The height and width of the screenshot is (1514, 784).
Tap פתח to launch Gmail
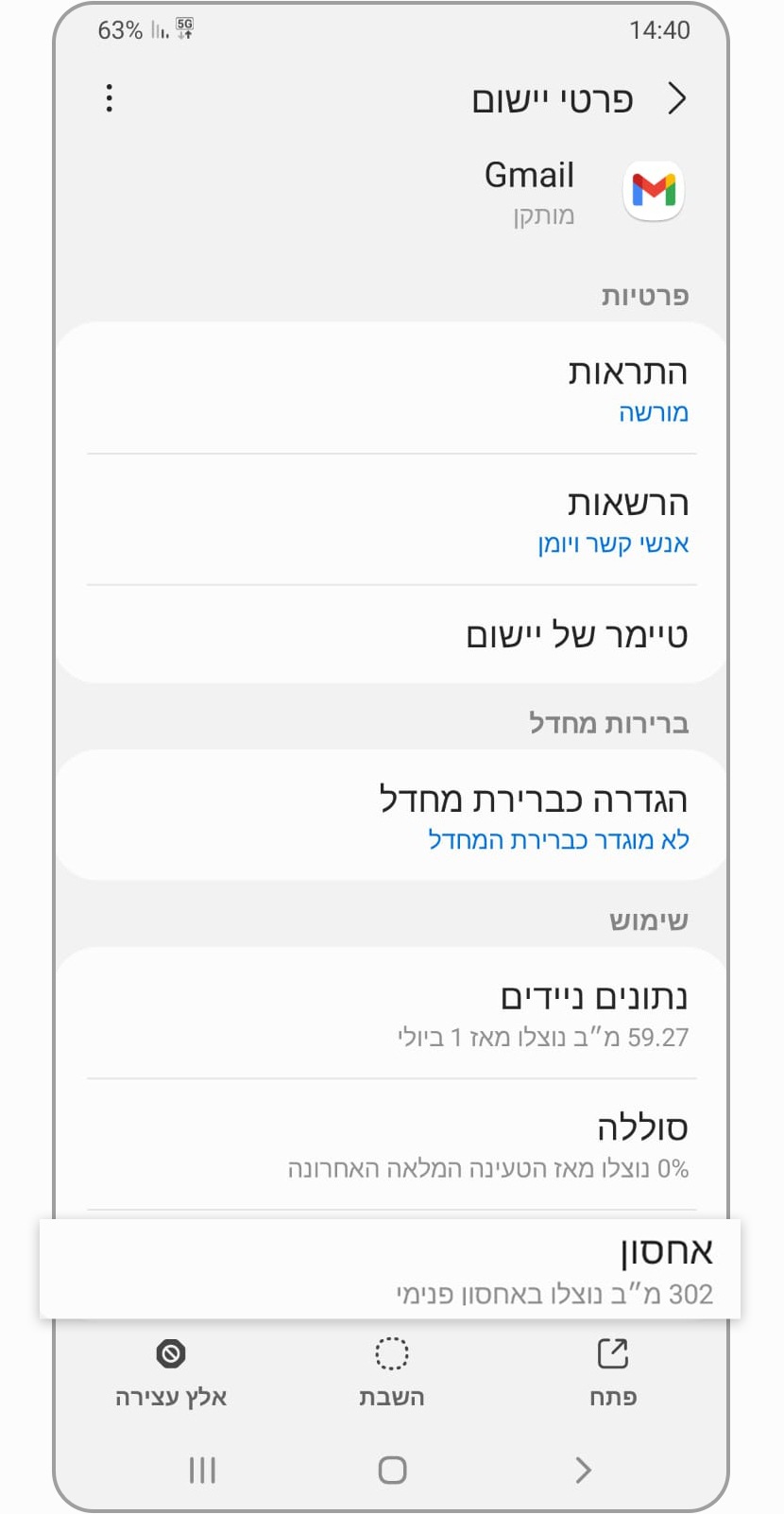(x=612, y=1371)
